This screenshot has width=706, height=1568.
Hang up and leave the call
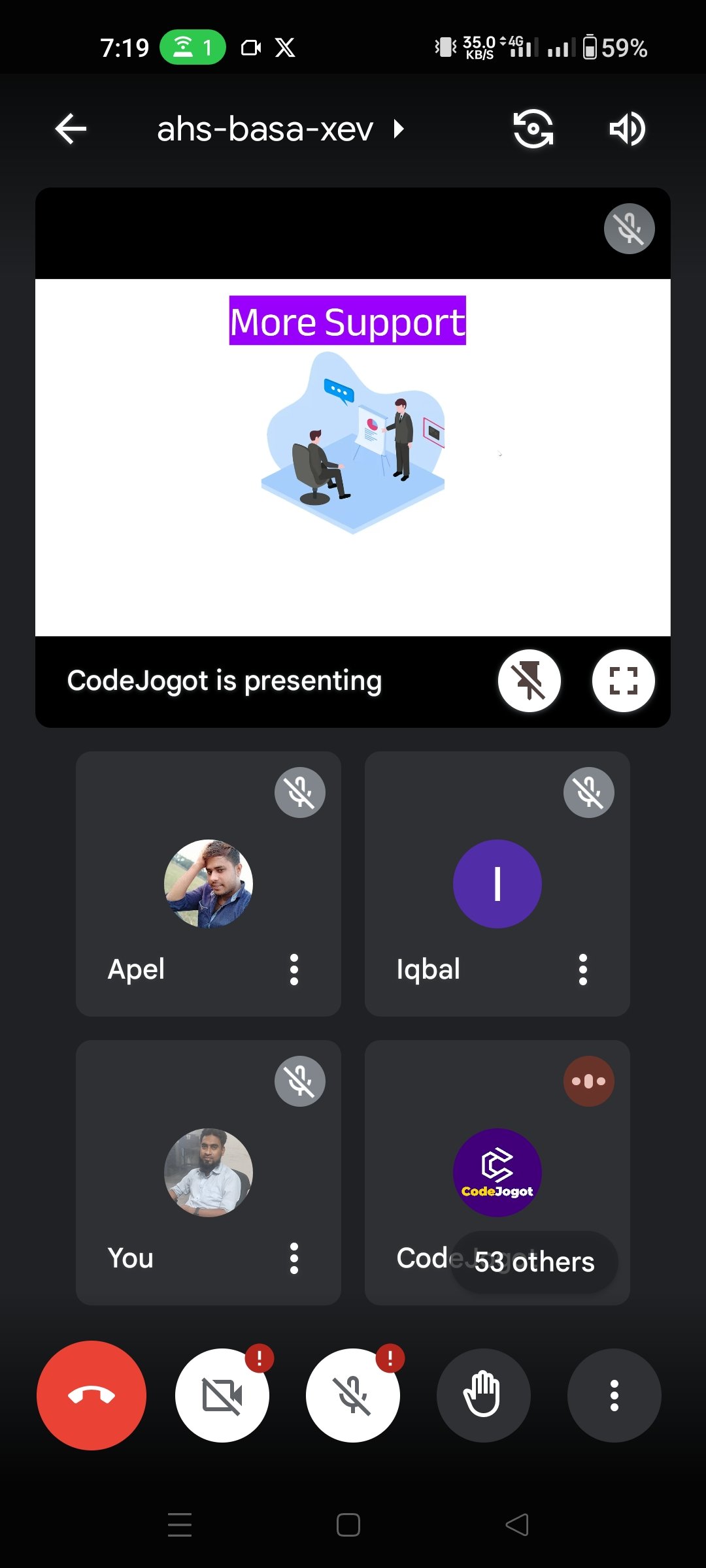[x=92, y=1395]
